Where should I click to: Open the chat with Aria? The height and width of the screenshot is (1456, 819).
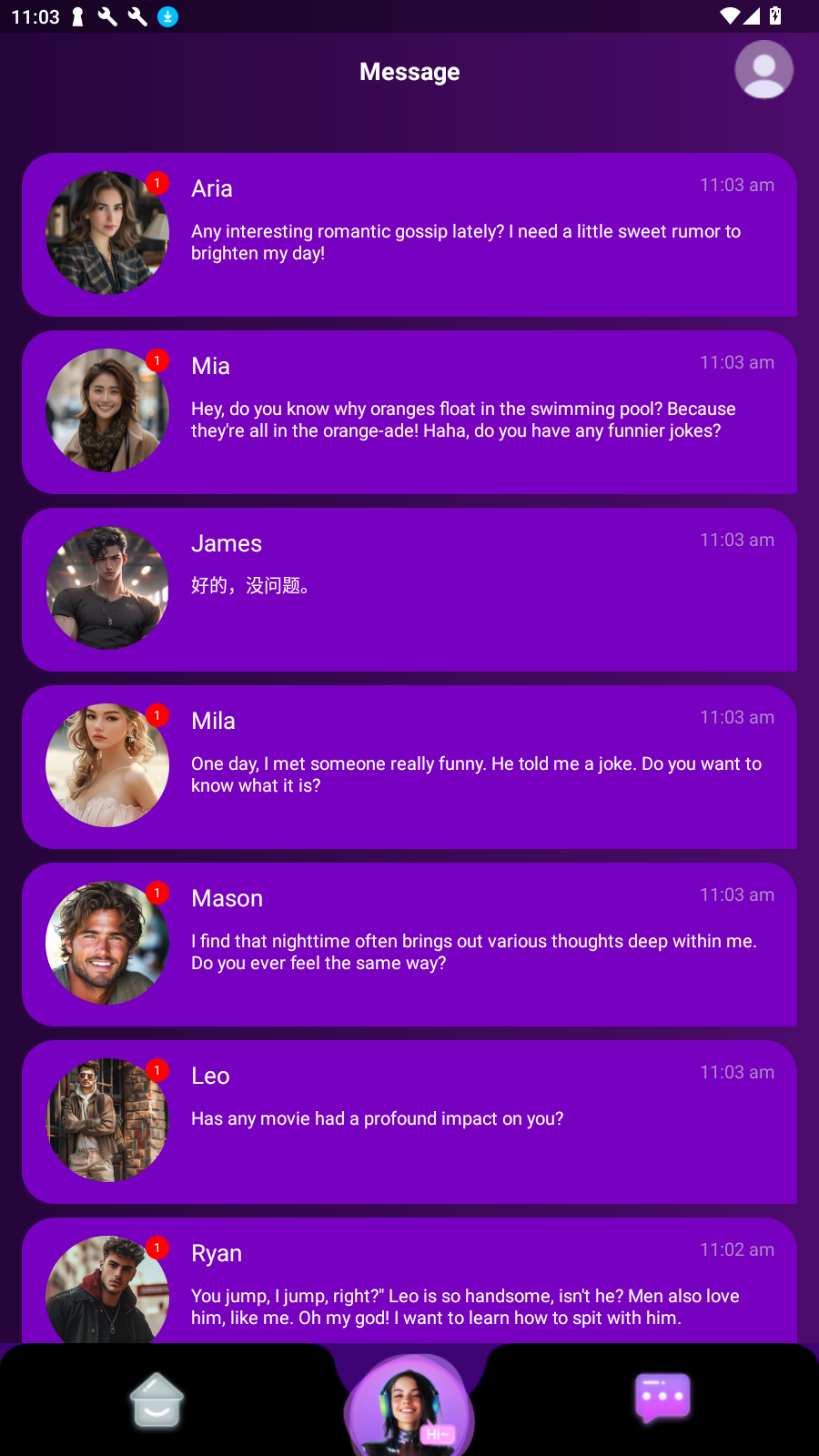[409, 235]
